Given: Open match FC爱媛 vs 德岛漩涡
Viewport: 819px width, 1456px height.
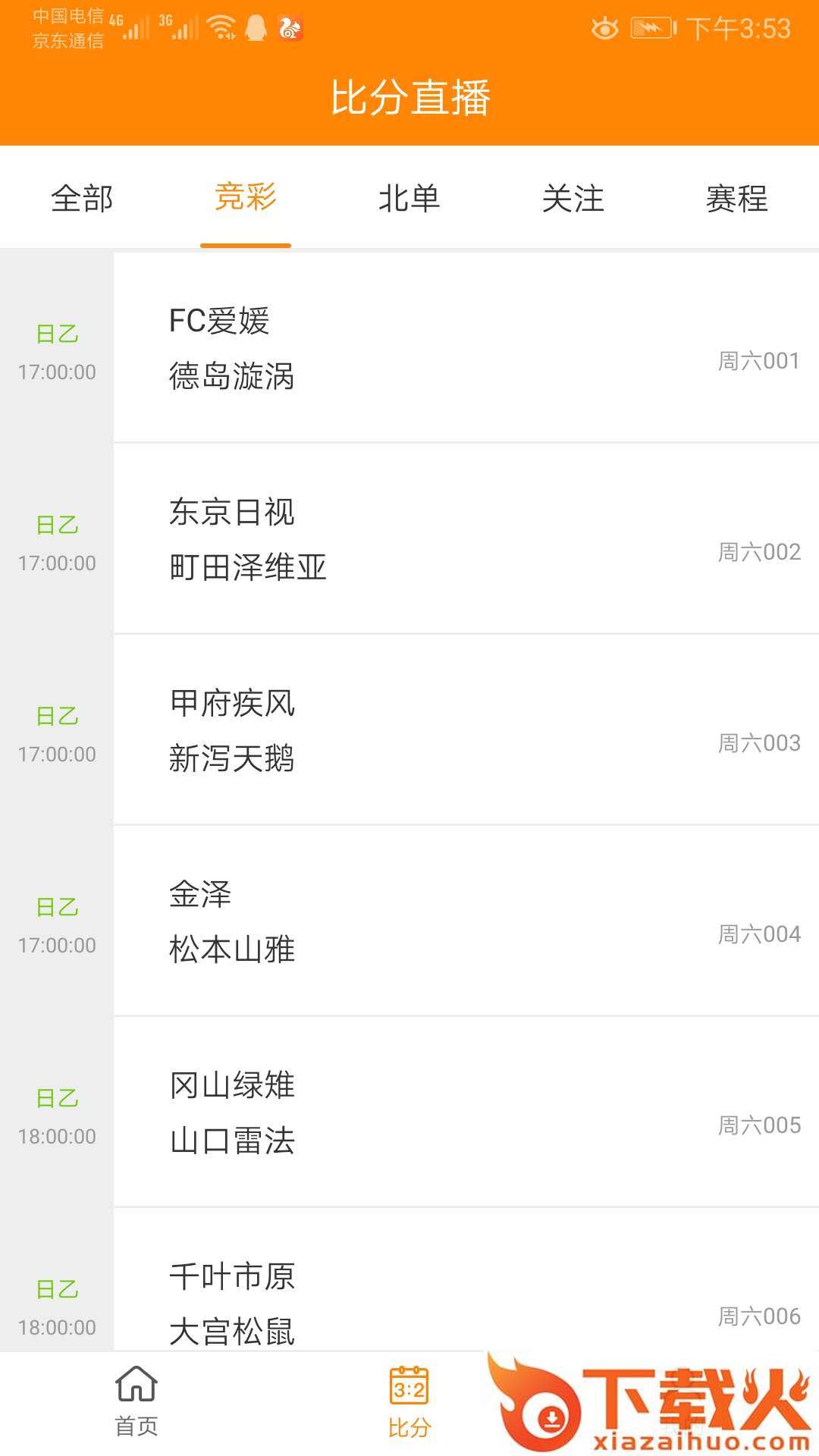Looking at the screenshot, I should point(466,348).
